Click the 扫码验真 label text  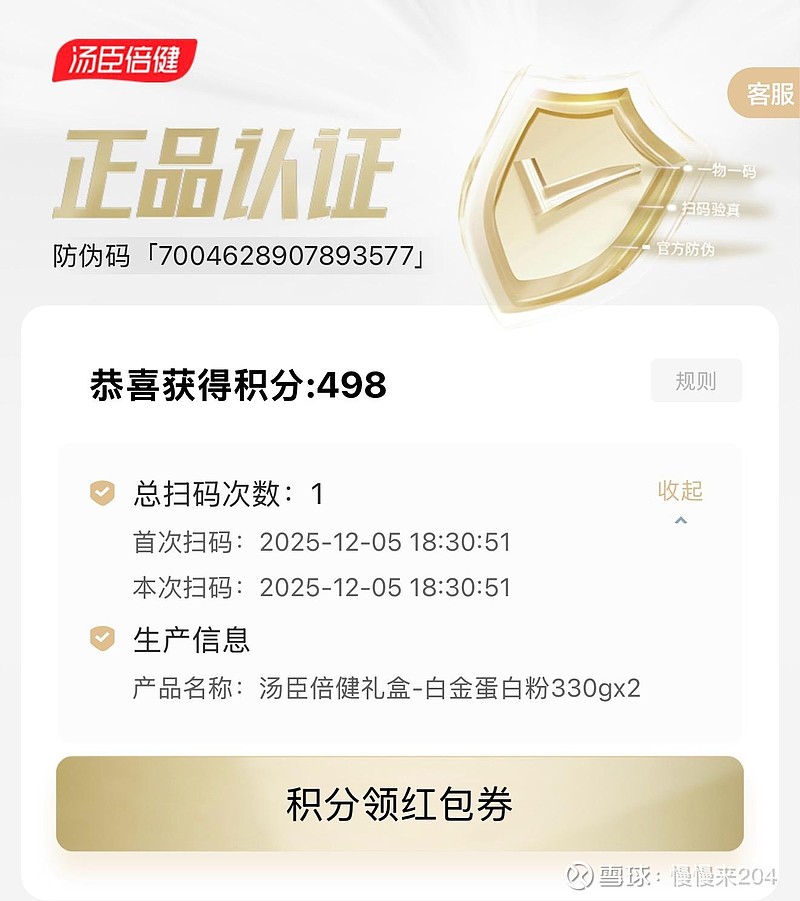[712, 210]
